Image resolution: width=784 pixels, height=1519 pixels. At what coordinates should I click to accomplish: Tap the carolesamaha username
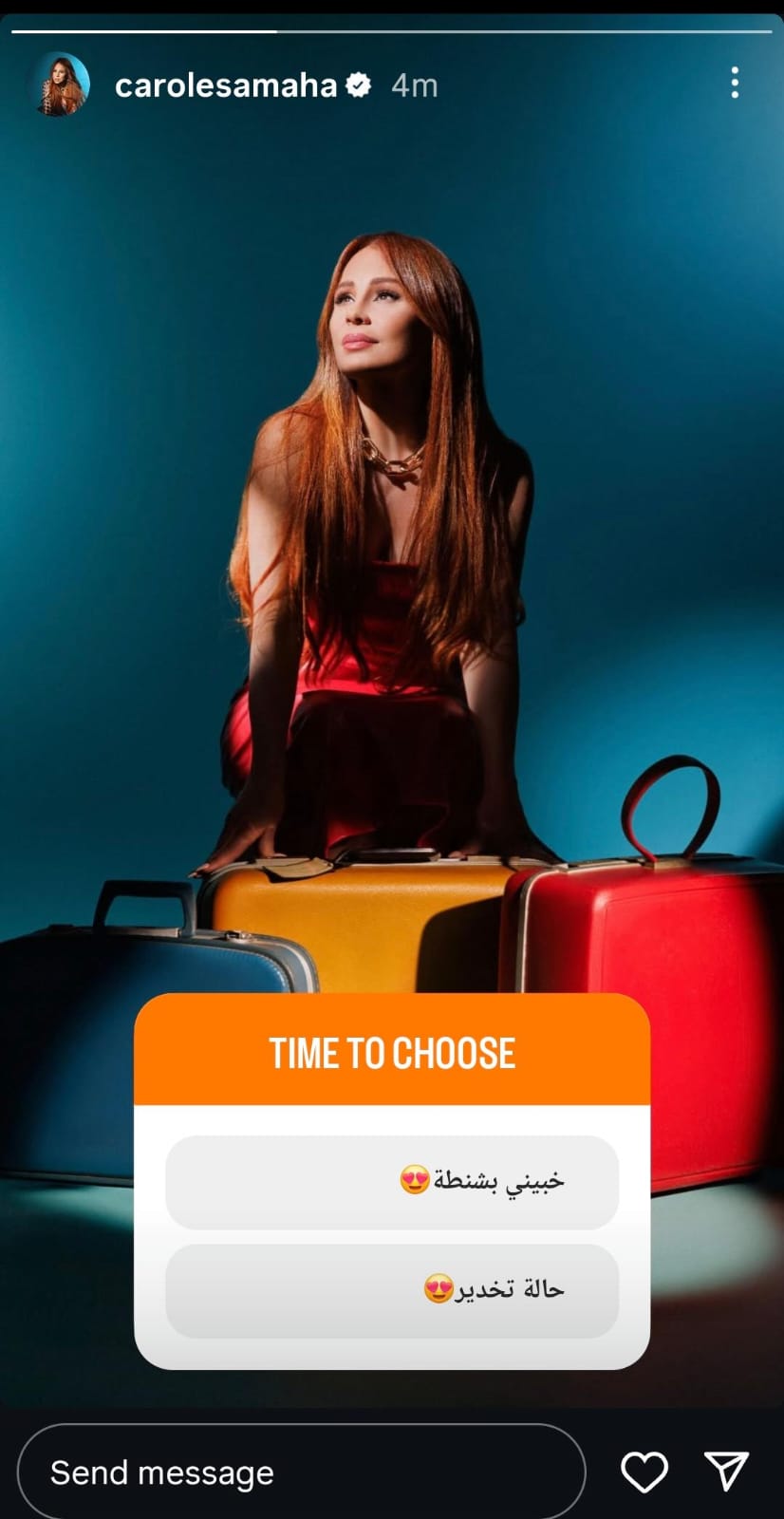coord(225,85)
